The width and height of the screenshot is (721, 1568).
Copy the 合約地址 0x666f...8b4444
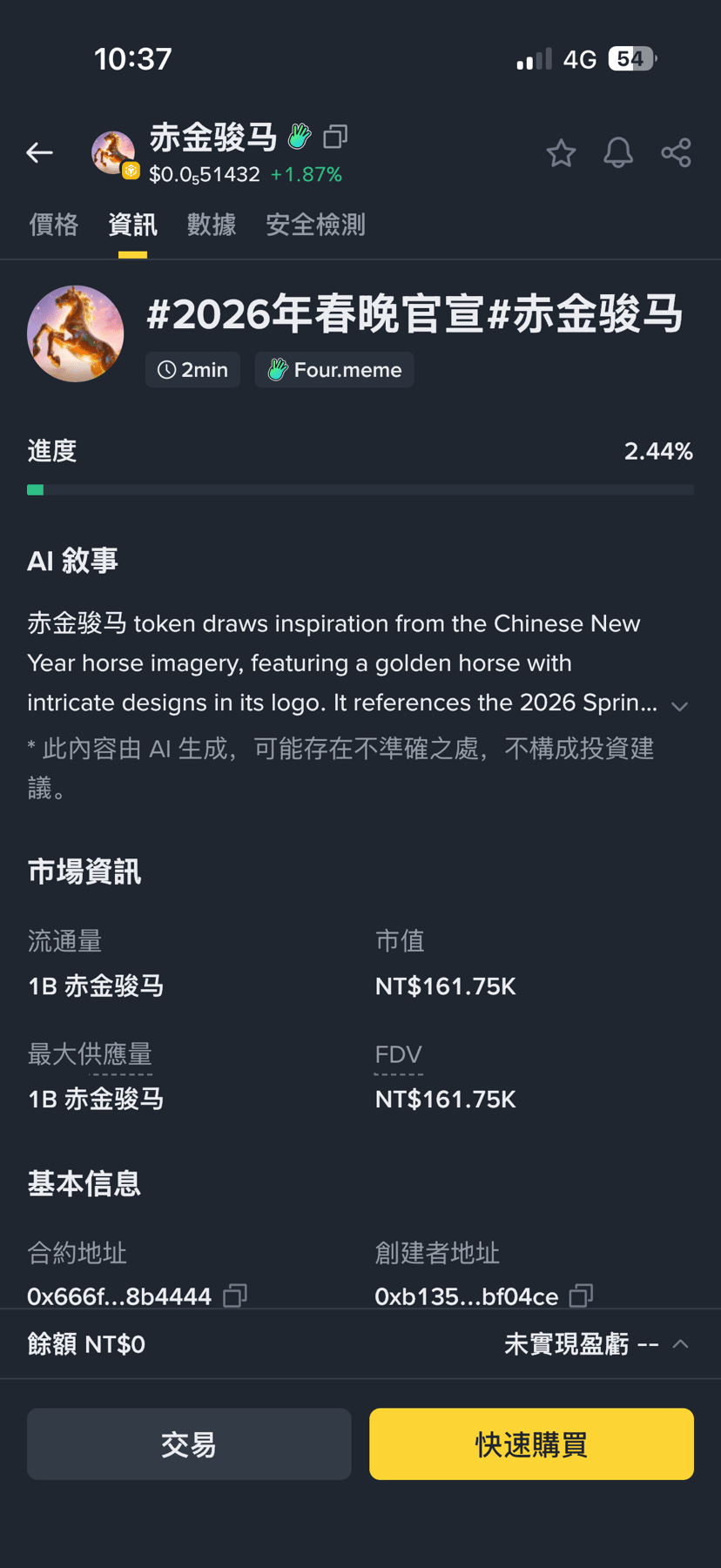(x=235, y=1295)
